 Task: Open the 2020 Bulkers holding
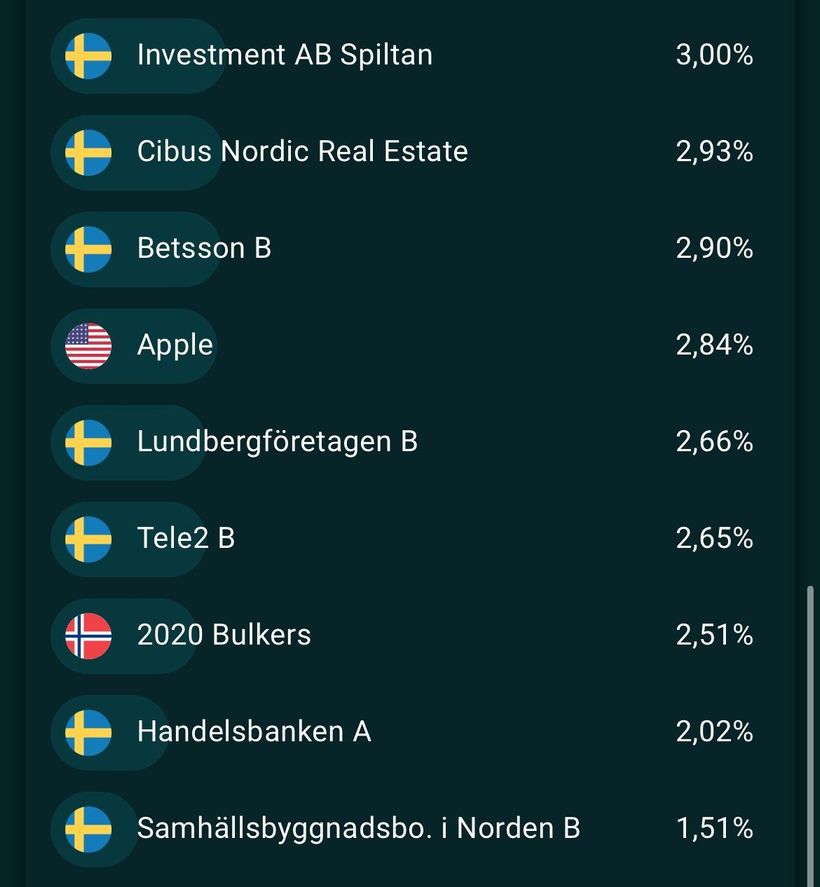point(222,635)
